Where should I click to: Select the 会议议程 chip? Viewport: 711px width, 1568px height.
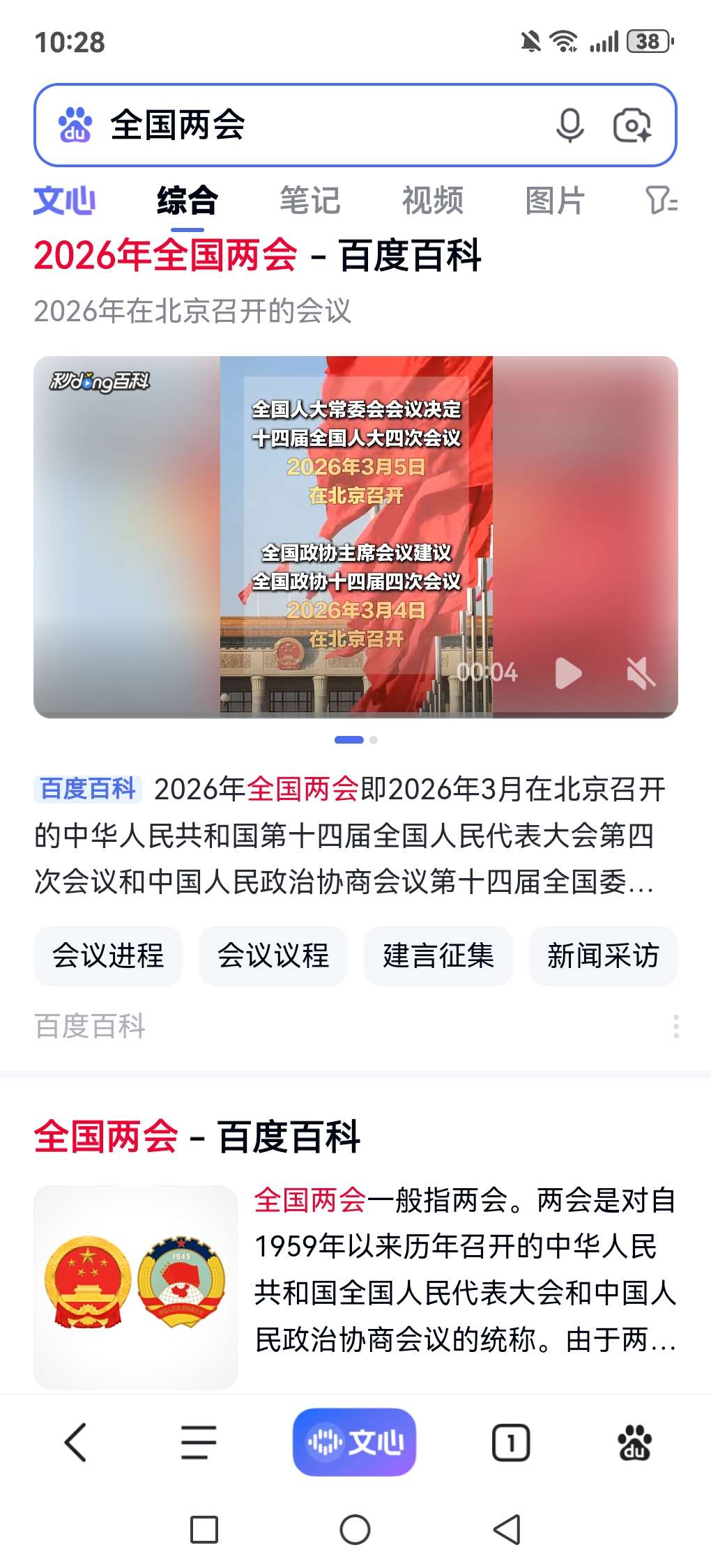(x=273, y=955)
